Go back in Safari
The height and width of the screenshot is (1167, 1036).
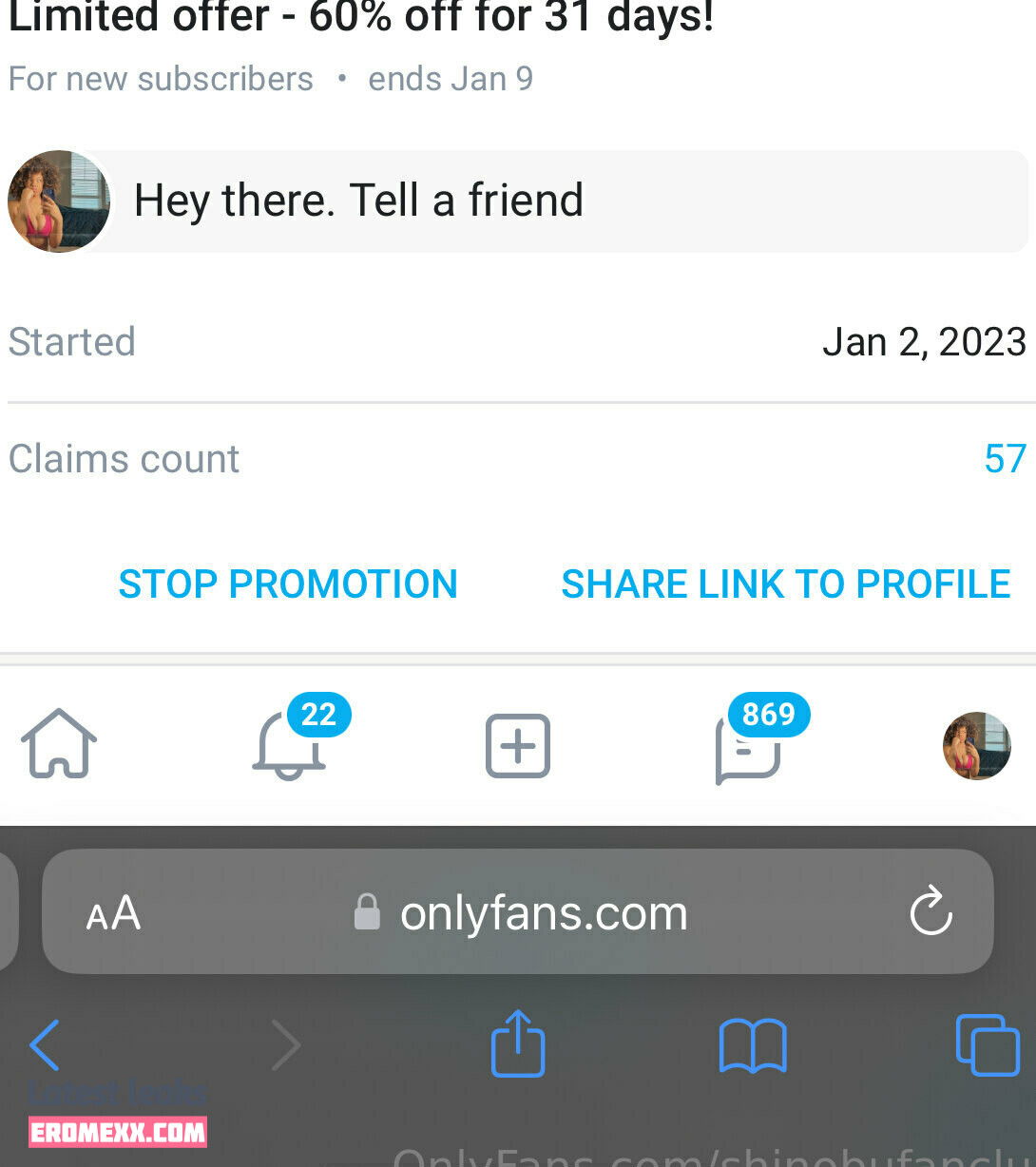coord(45,1044)
